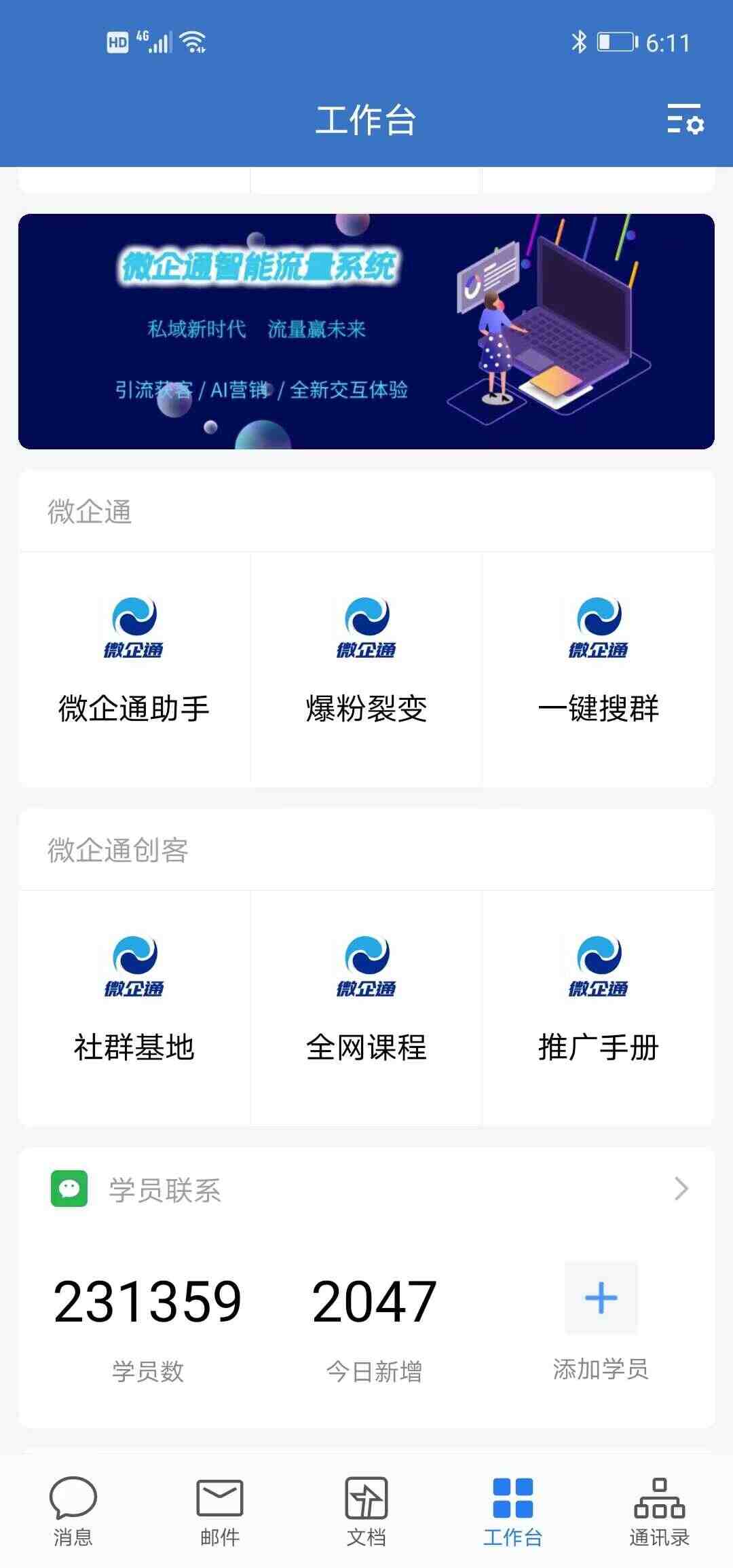Select the 工作台 tab
733x1568 pixels.
(513, 1511)
